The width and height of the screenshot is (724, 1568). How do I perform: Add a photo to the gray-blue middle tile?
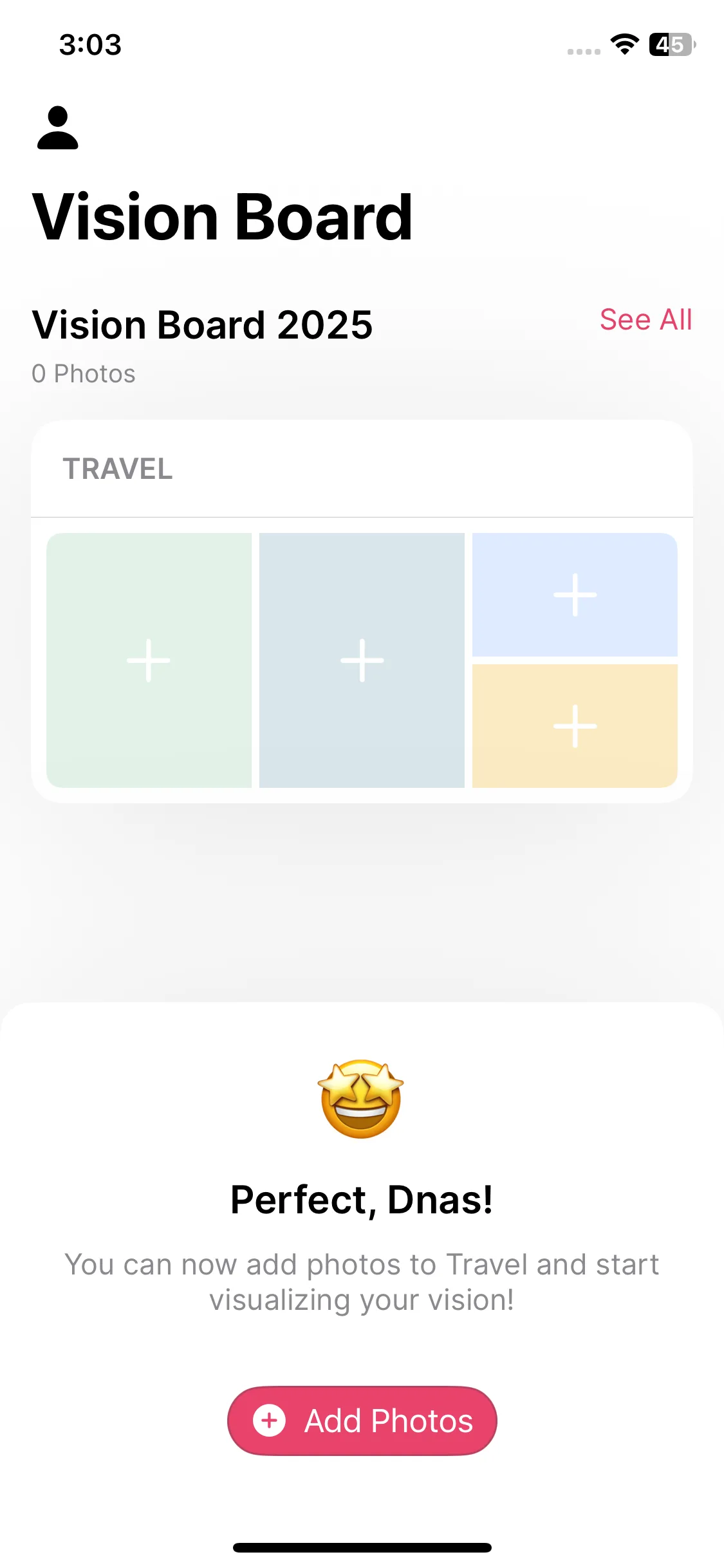click(362, 660)
